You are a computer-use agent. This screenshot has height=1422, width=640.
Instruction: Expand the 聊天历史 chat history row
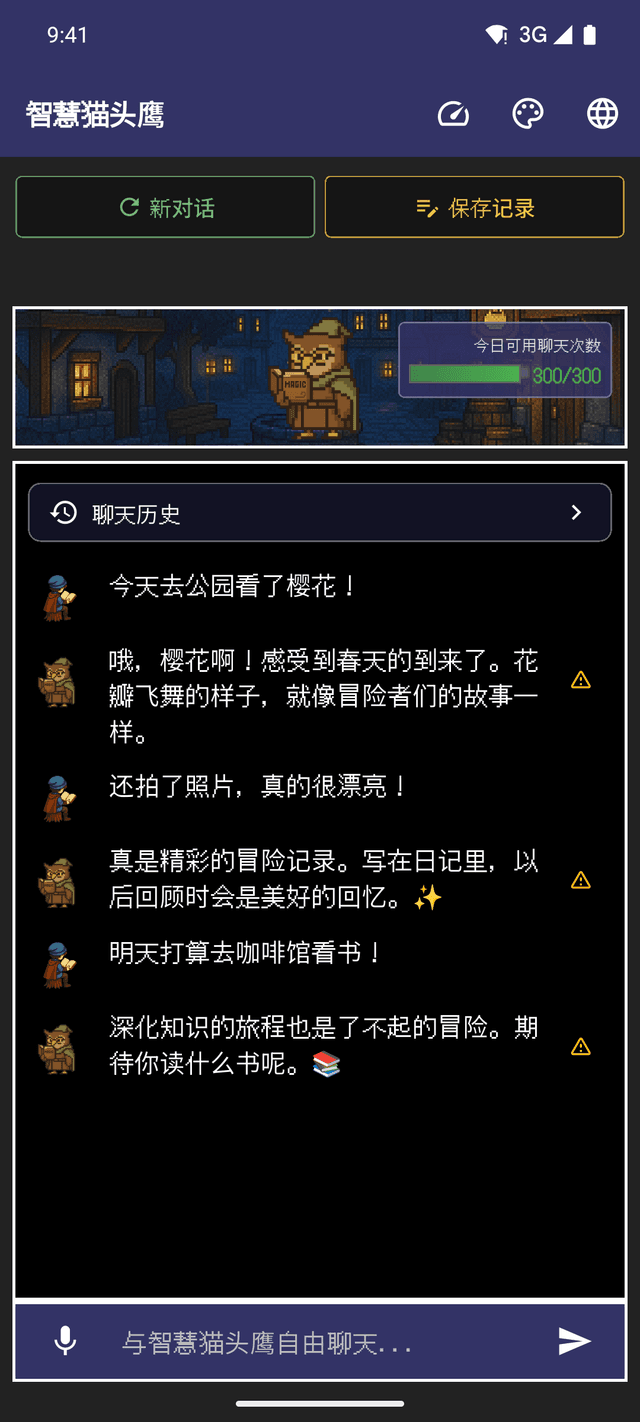tap(320, 513)
